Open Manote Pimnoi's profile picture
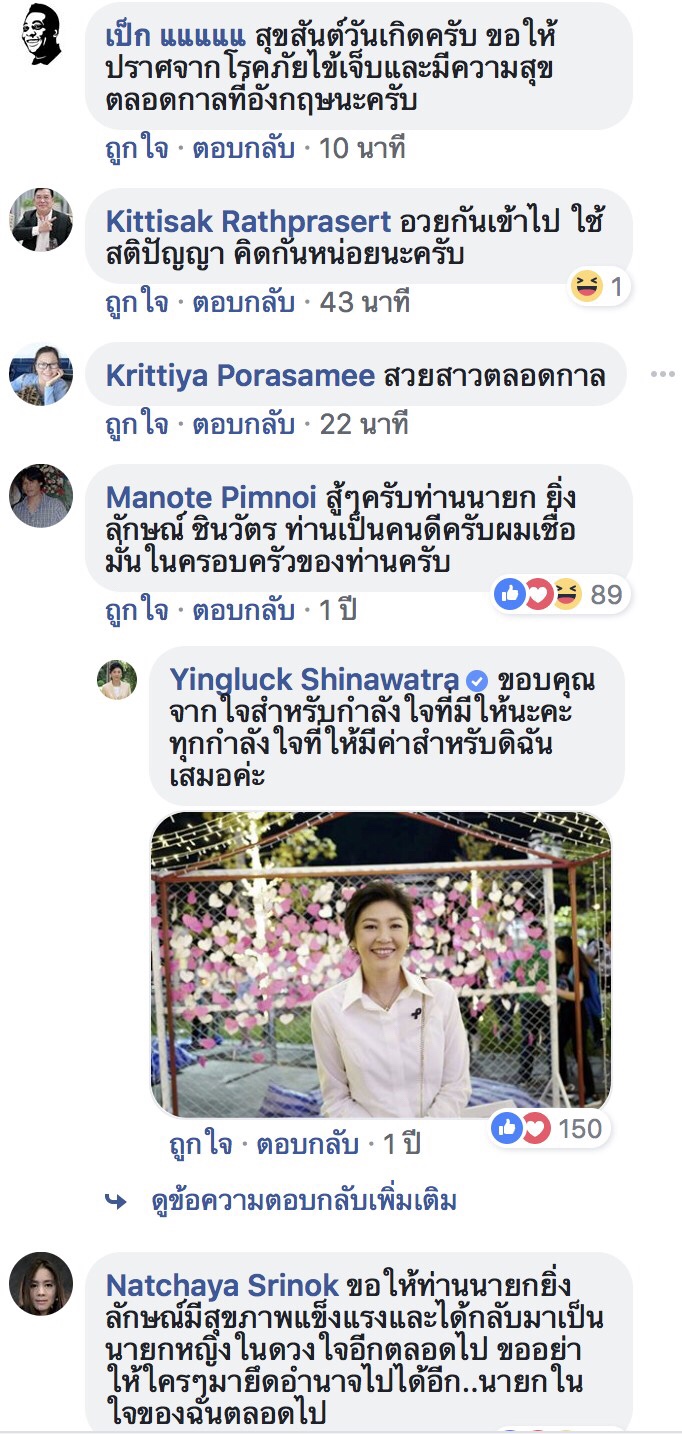 pos(41,495)
